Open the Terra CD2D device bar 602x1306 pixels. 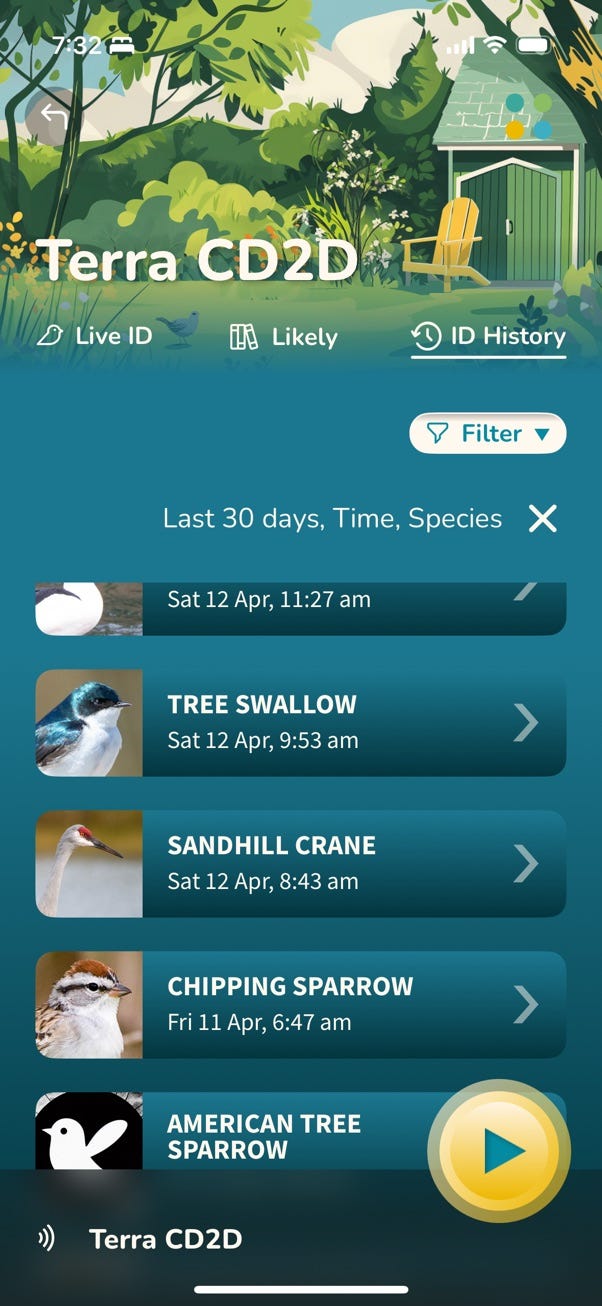point(166,1240)
